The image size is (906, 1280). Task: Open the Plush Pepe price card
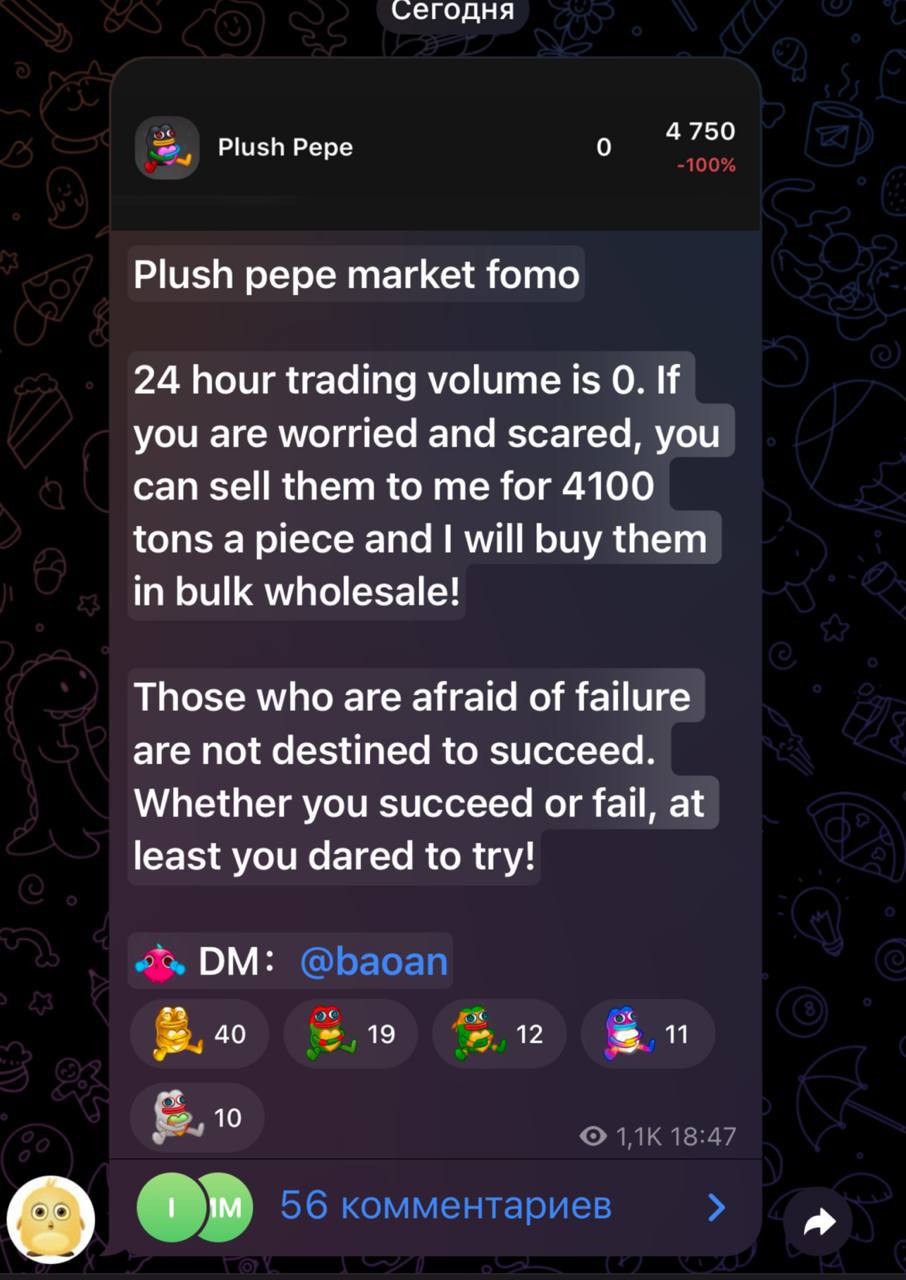click(435, 148)
